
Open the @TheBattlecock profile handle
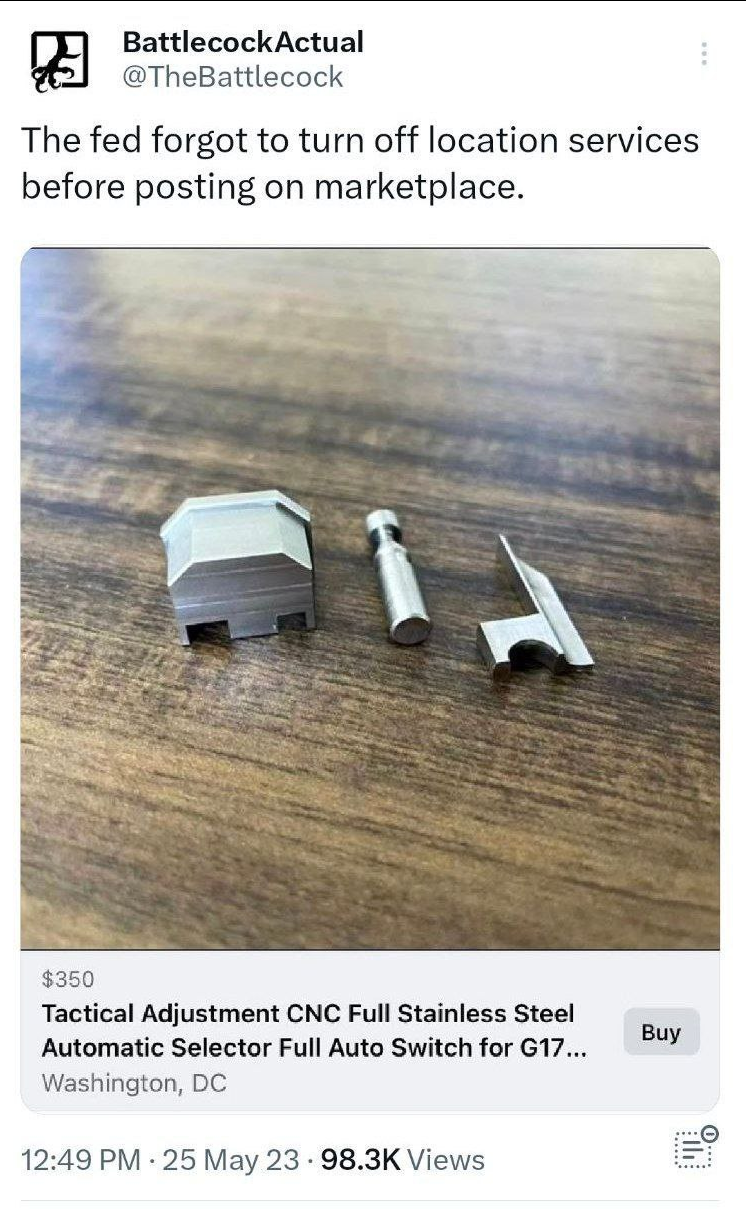coord(232,77)
